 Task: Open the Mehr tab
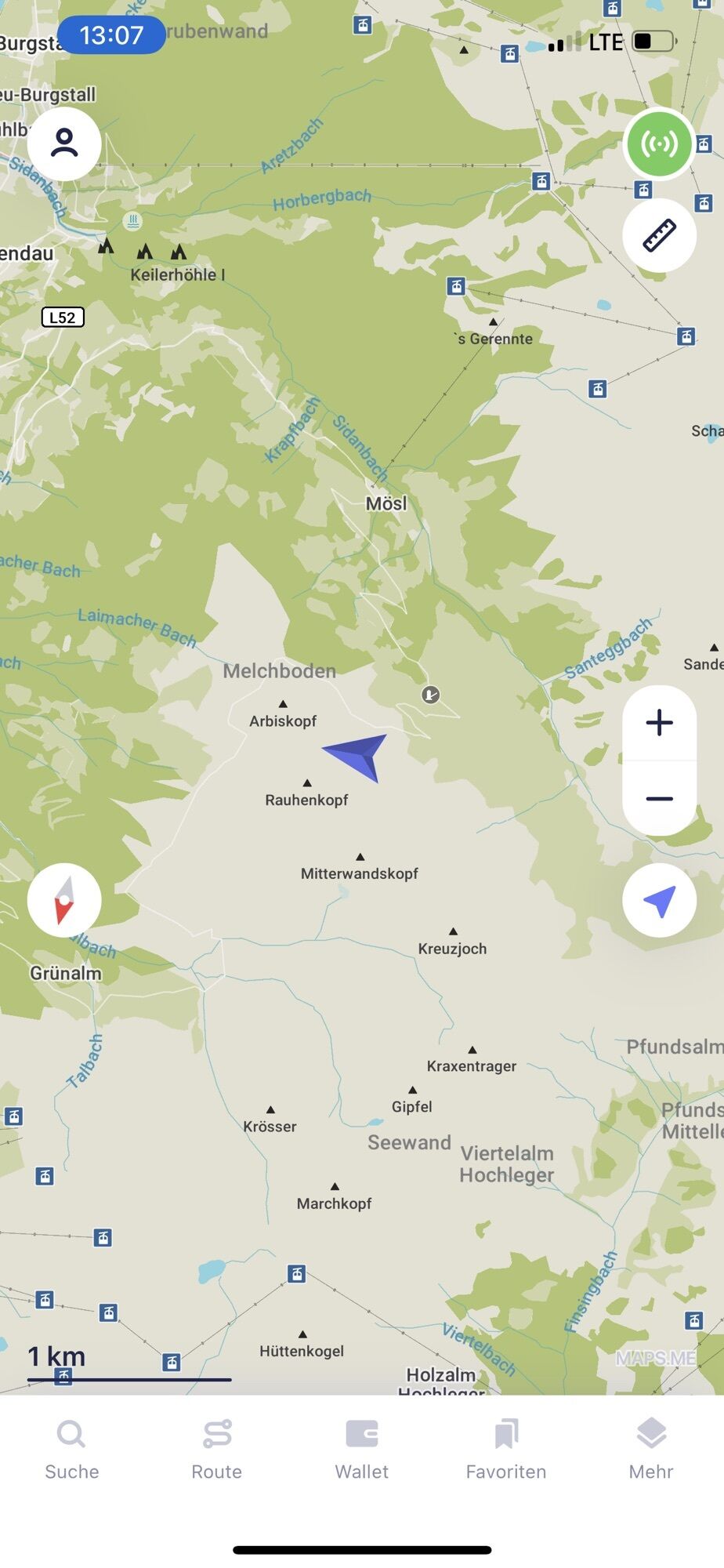pyautogui.click(x=651, y=1450)
